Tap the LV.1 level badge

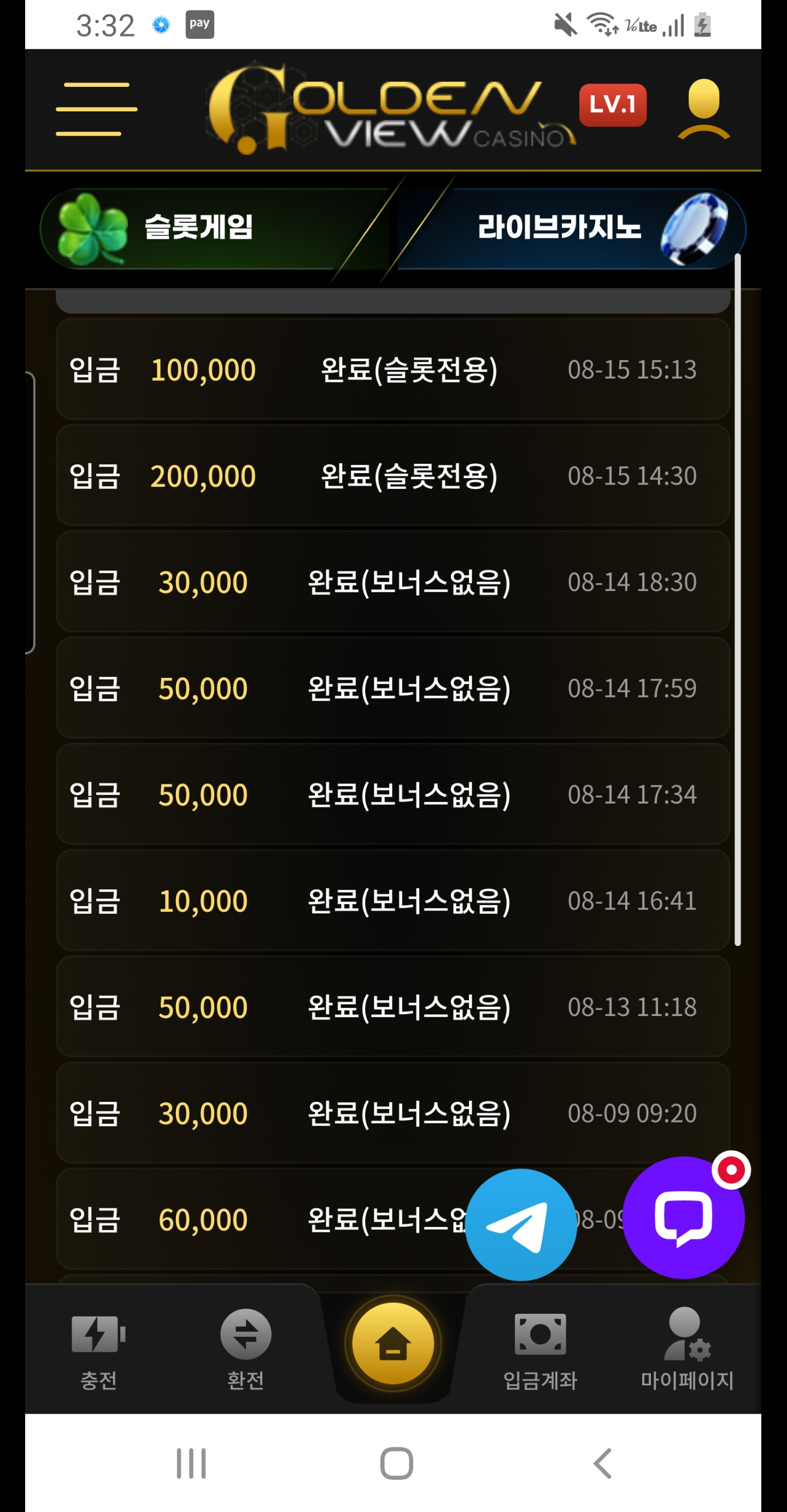(613, 105)
